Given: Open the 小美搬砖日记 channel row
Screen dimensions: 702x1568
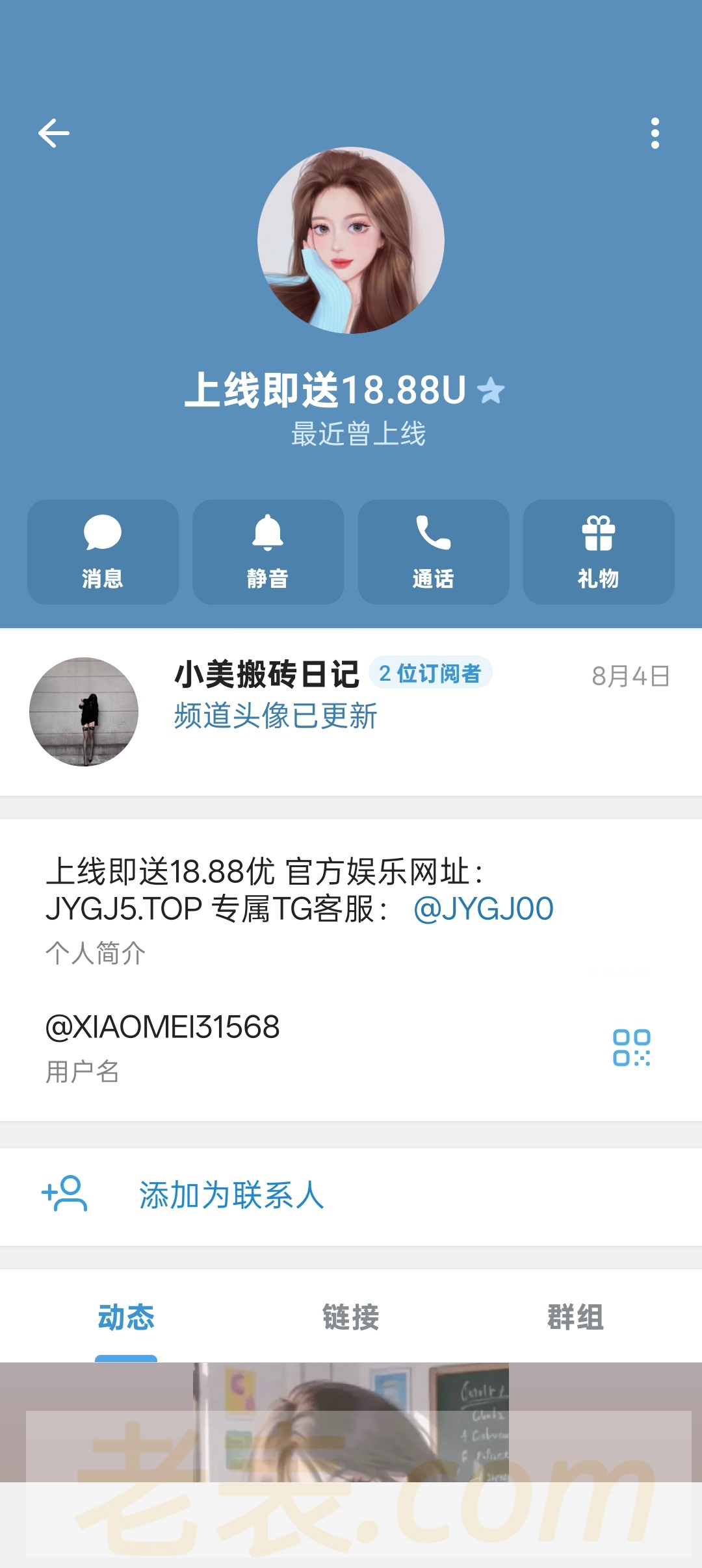Looking at the screenshot, I should point(351,711).
